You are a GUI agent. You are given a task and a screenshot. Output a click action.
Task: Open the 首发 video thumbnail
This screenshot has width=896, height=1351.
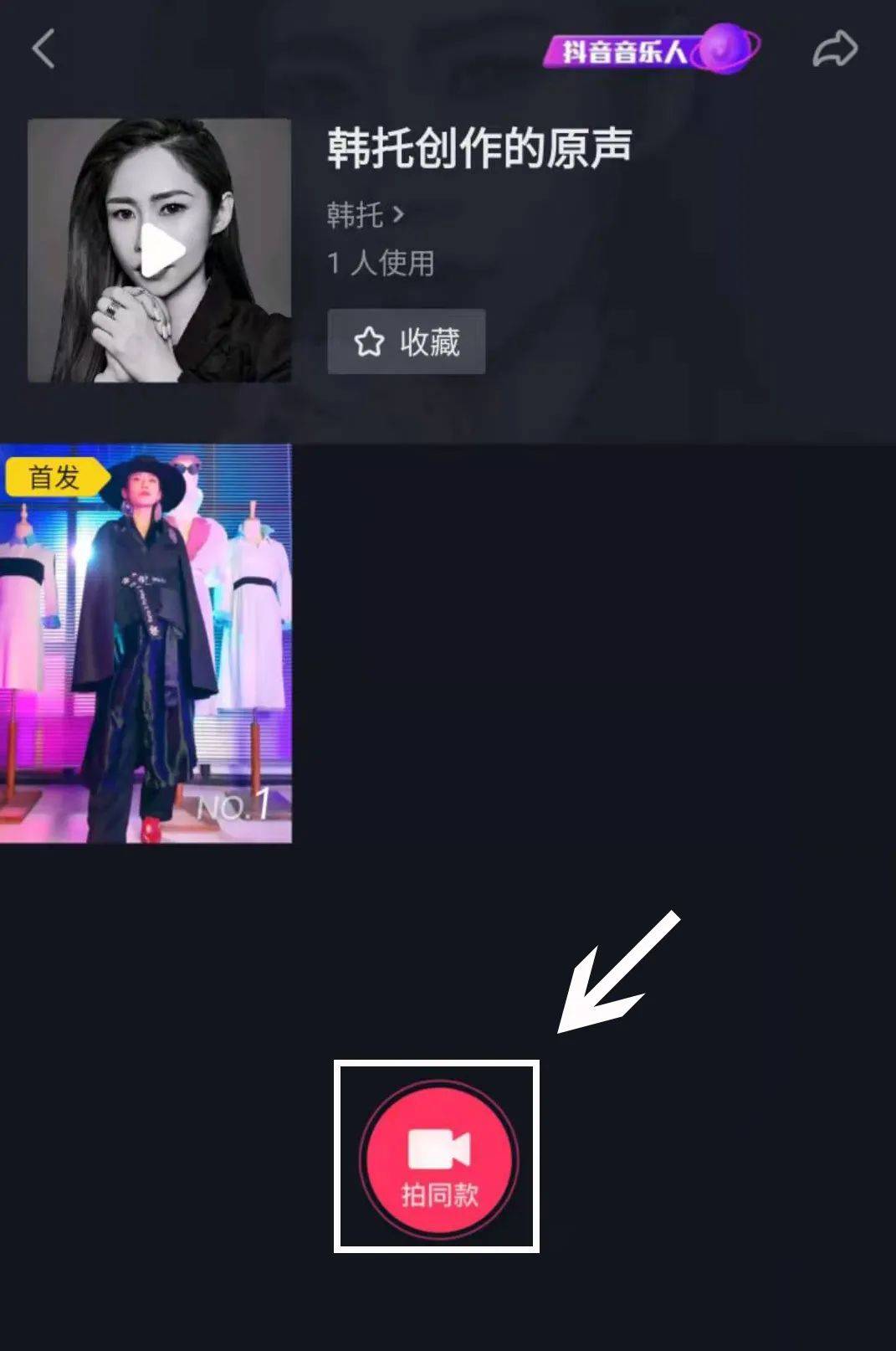click(x=146, y=643)
